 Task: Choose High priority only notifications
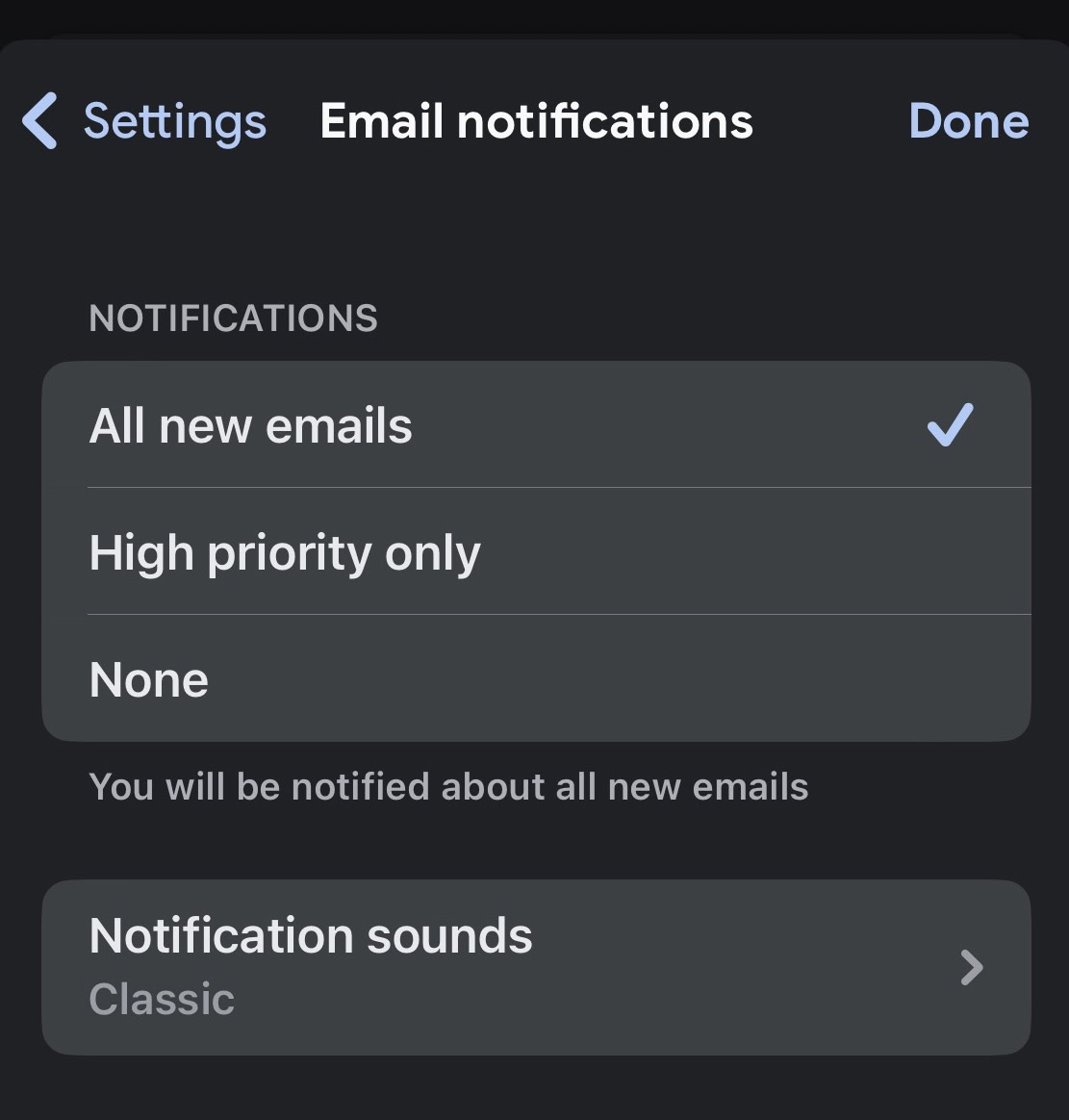535,552
